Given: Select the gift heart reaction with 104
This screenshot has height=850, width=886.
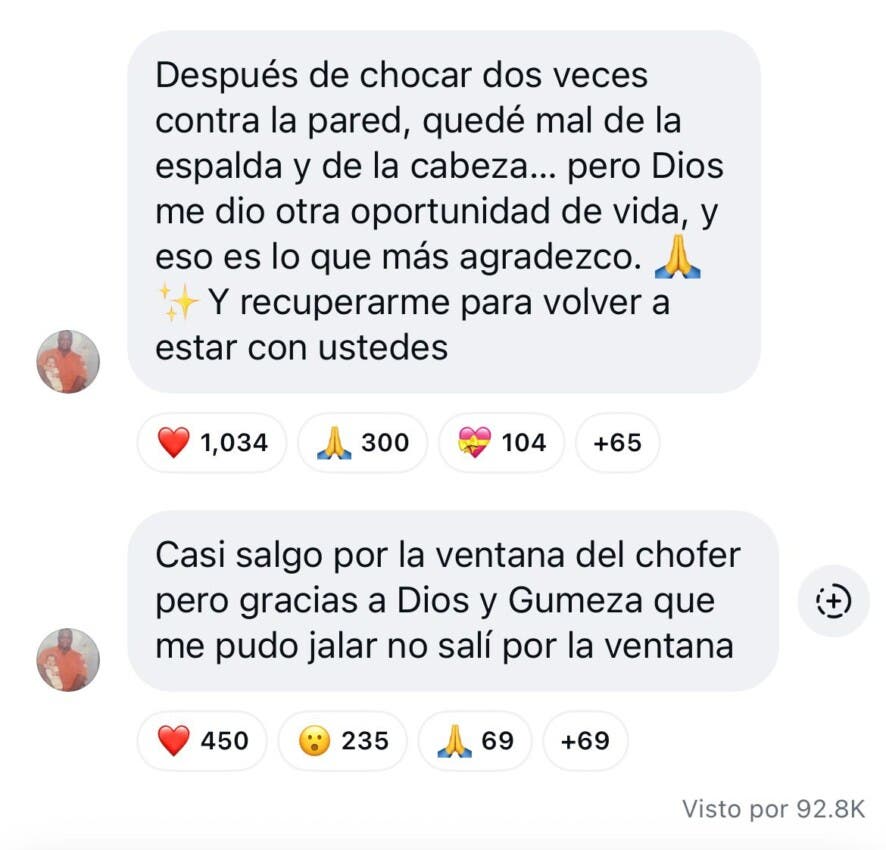Looking at the screenshot, I should click(501, 442).
